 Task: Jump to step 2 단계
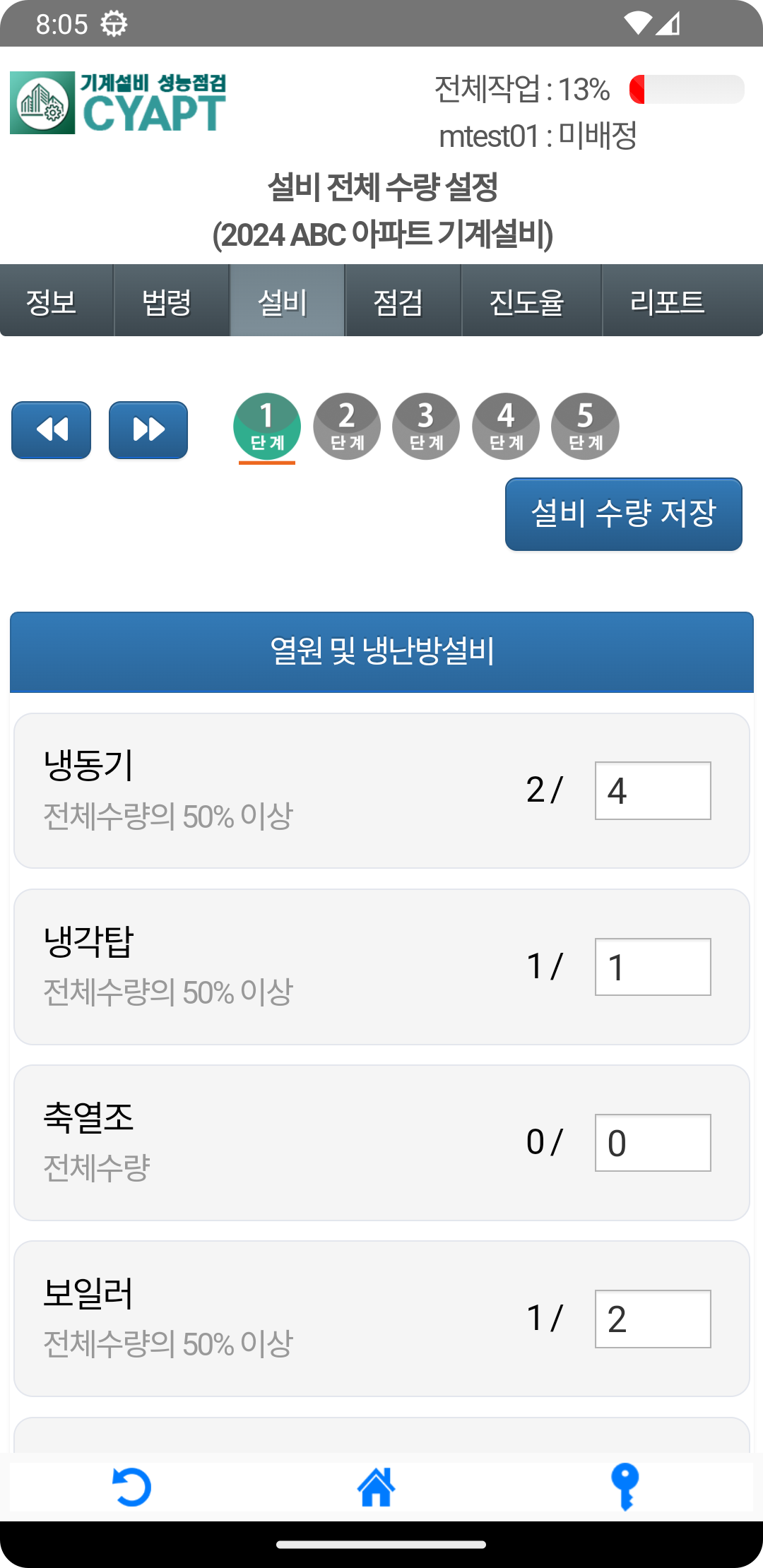[347, 426]
